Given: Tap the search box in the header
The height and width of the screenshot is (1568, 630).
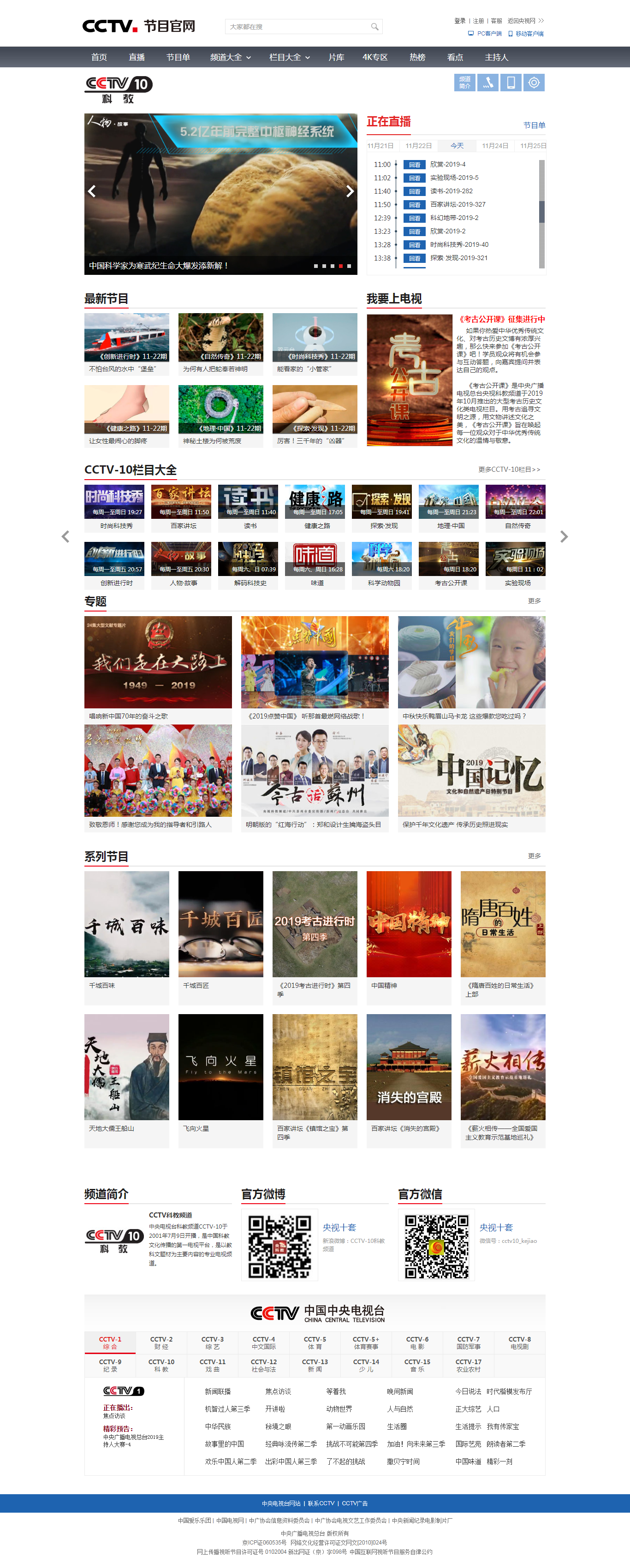Looking at the screenshot, I should click(298, 27).
